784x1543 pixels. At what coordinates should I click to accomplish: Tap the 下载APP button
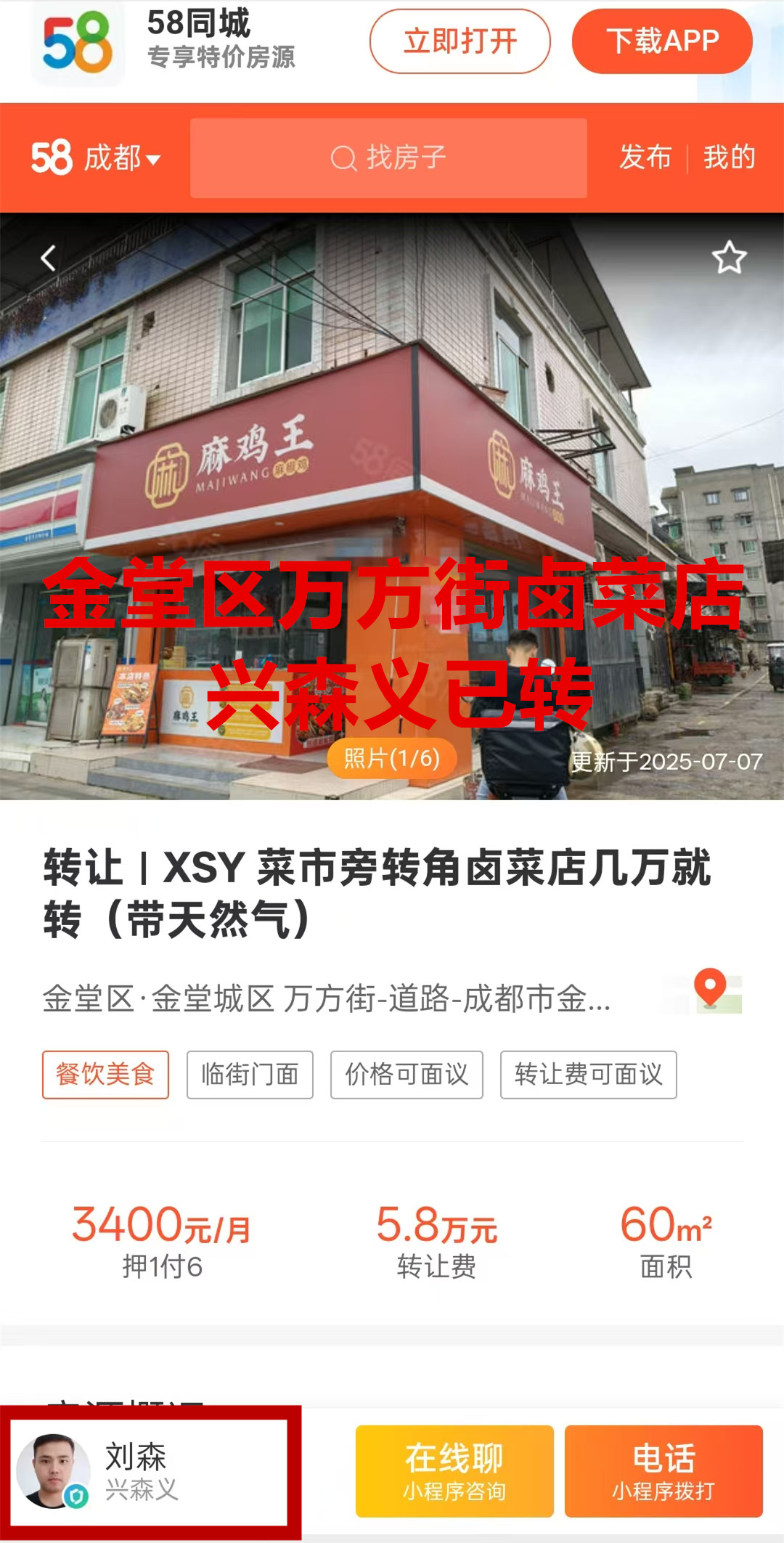point(661,41)
